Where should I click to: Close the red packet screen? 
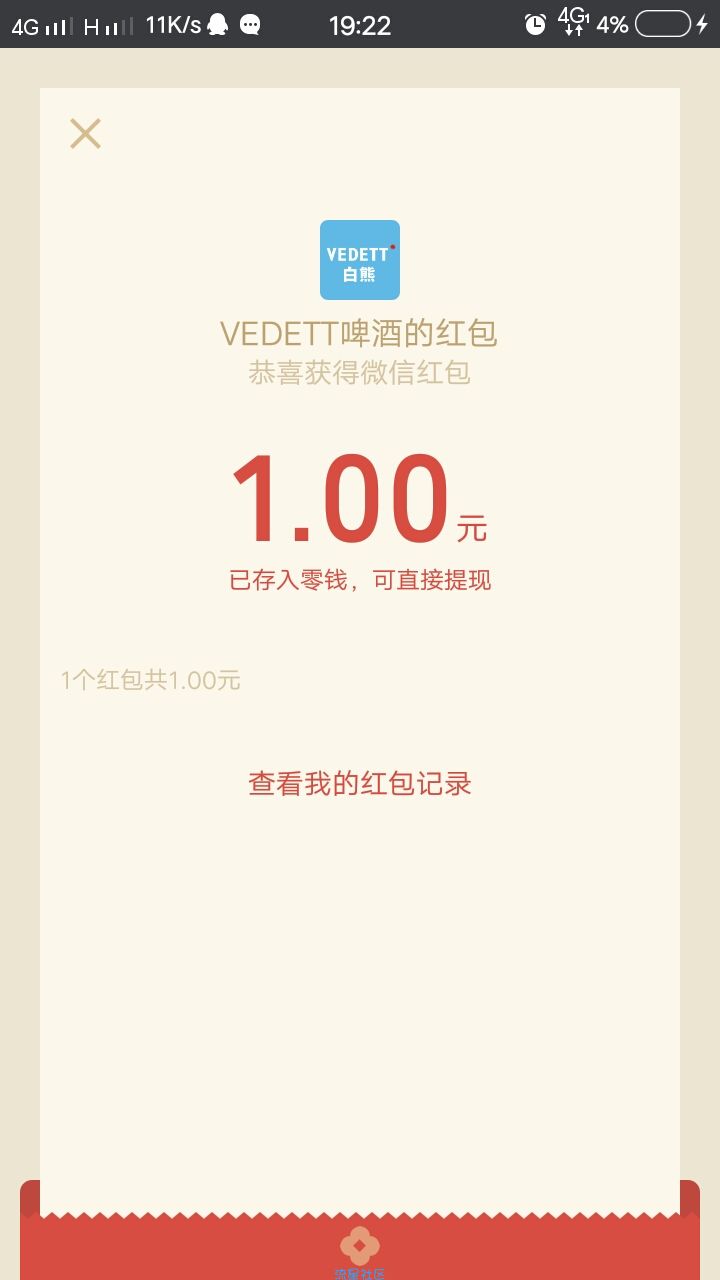[85, 133]
